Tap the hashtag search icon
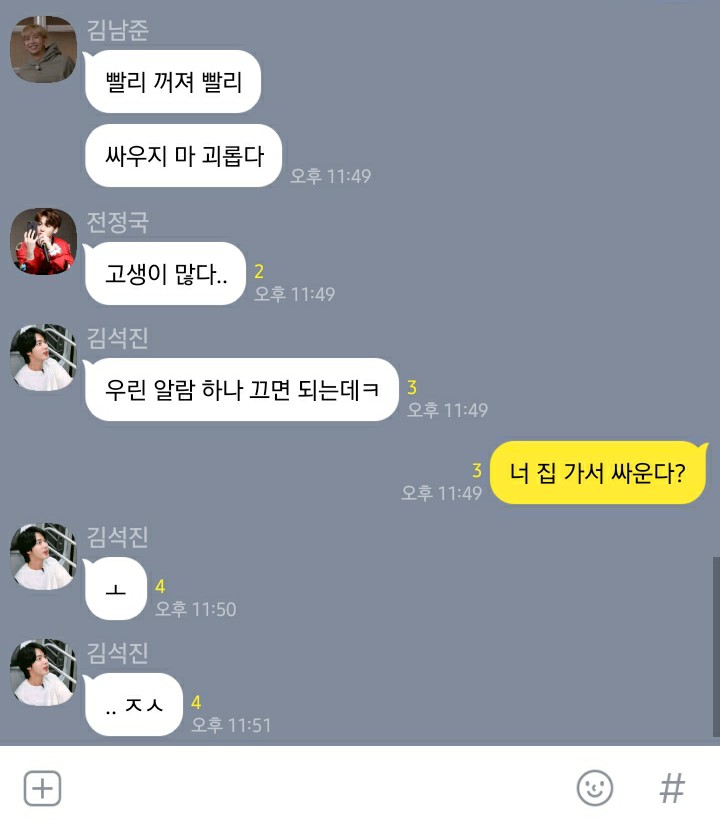The width and height of the screenshot is (720, 830). tap(672, 789)
